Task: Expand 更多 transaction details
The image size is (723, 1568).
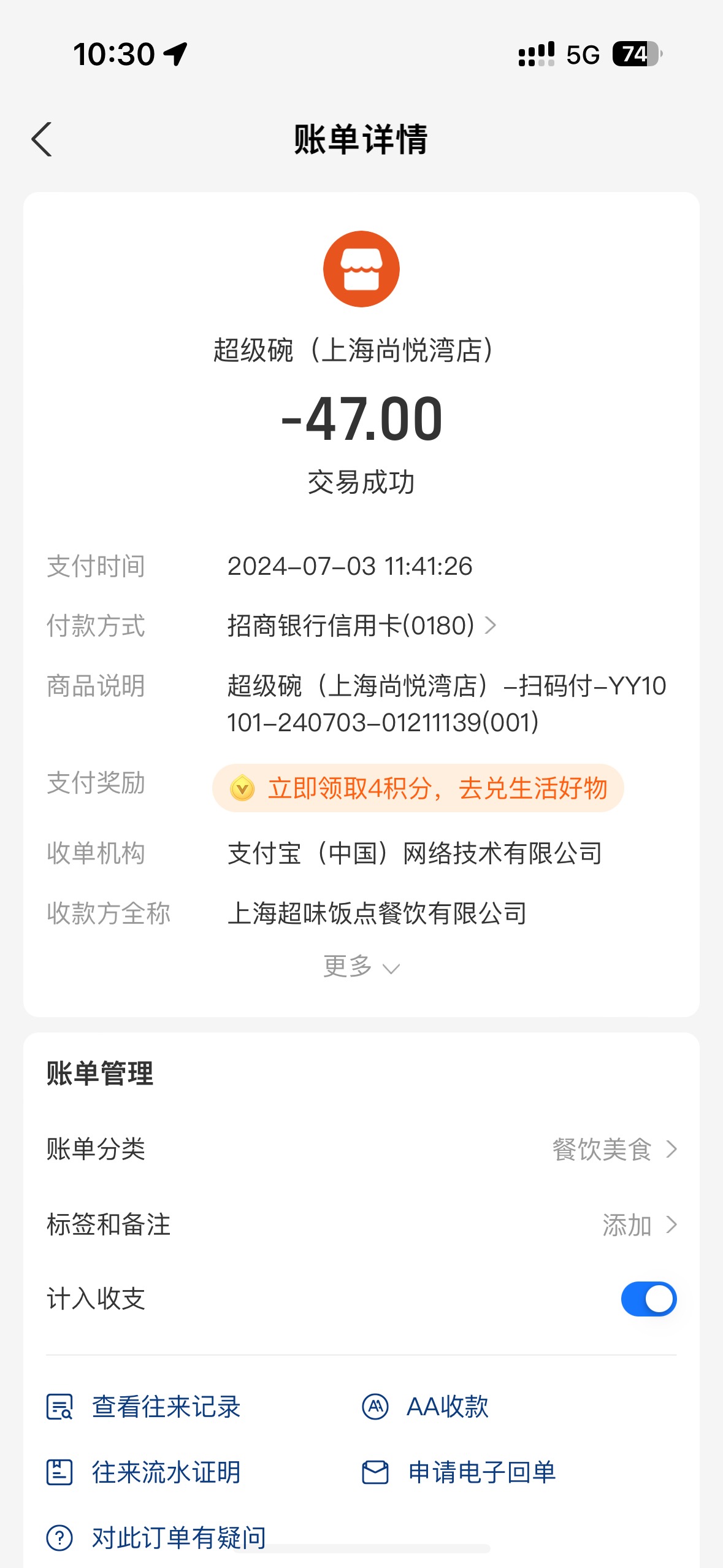Action: pos(361,967)
